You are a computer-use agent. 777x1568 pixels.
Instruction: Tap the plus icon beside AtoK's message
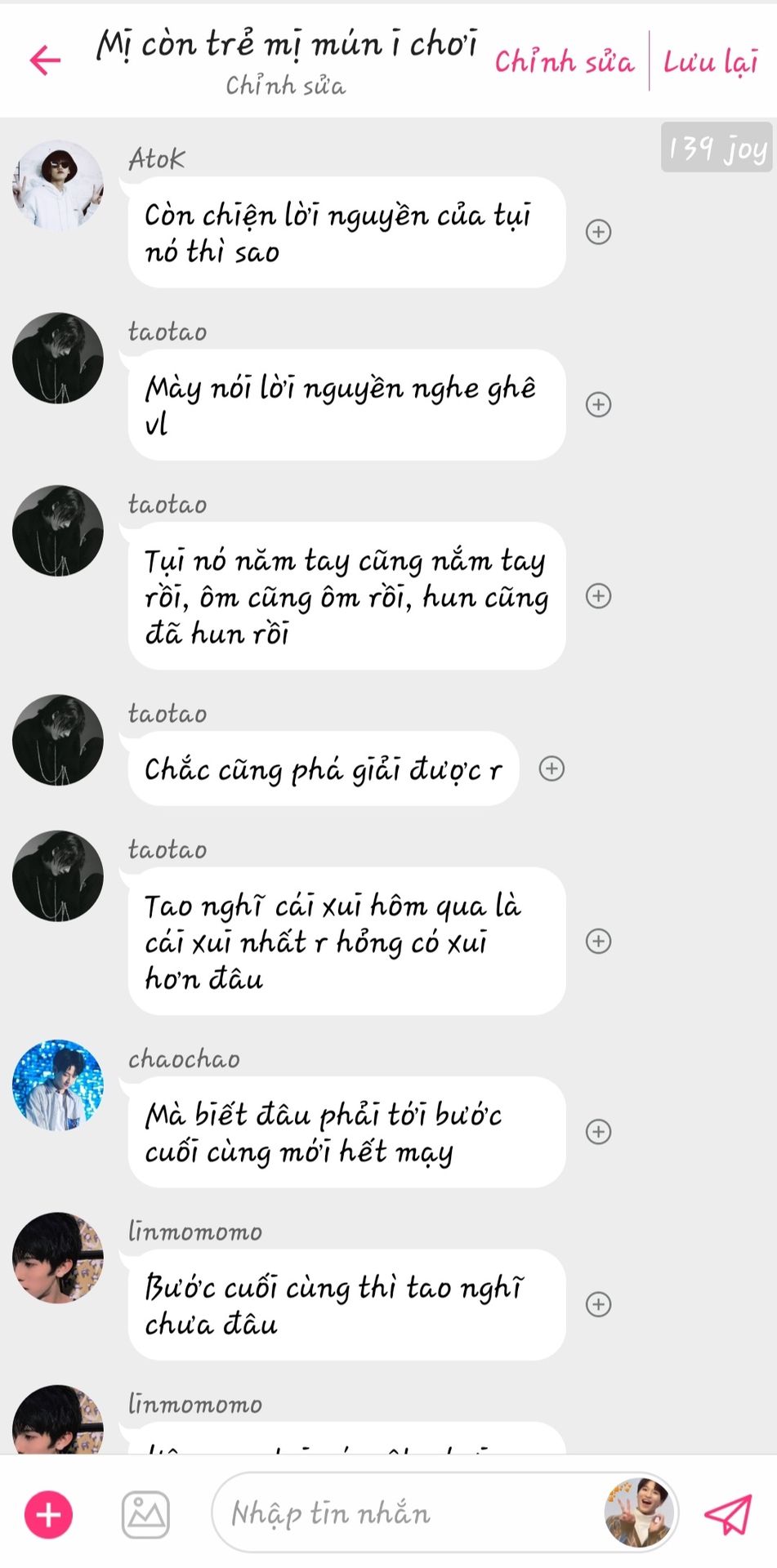coord(599,232)
